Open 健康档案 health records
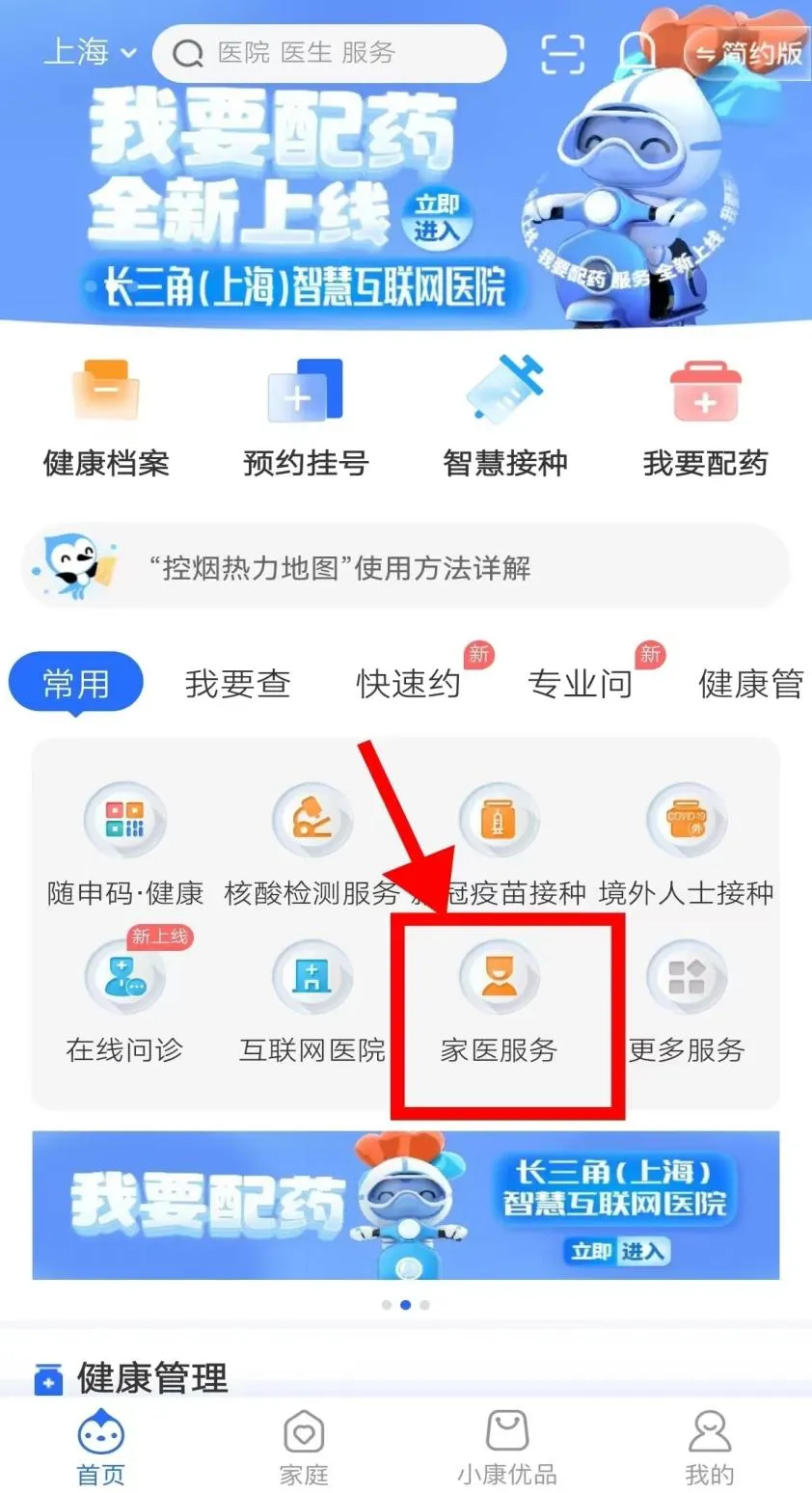Image resolution: width=812 pixels, height=1493 pixels. [106, 417]
